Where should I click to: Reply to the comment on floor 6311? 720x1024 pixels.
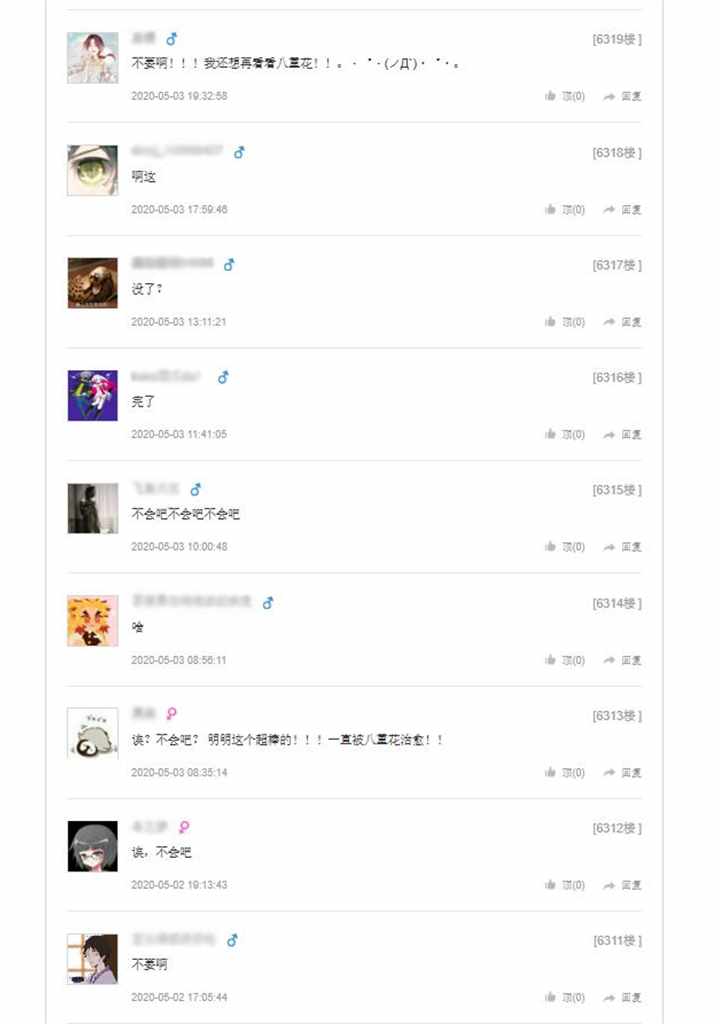pos(623,998)
